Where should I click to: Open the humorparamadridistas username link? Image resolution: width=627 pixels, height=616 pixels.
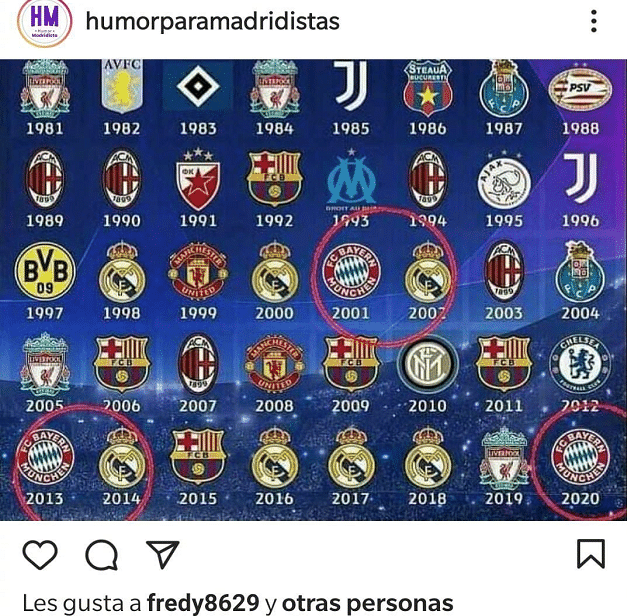click(x=213, y=21)
